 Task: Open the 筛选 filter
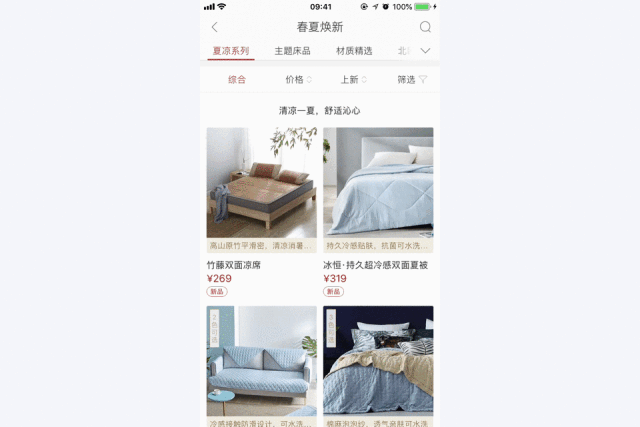pyautogui.click(x=411, y=79)
